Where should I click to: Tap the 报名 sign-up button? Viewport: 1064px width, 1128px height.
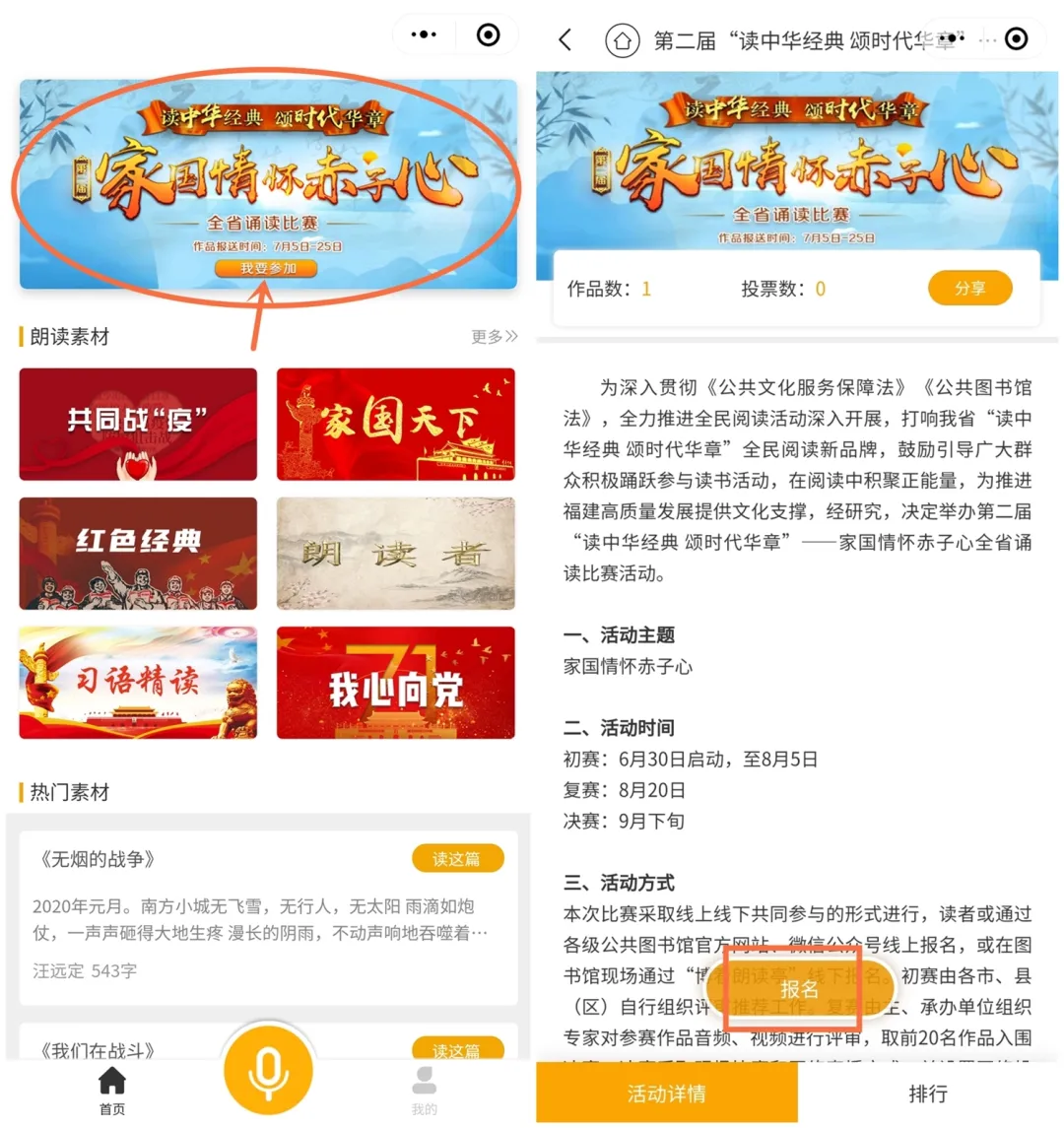(x=799, y=989)
